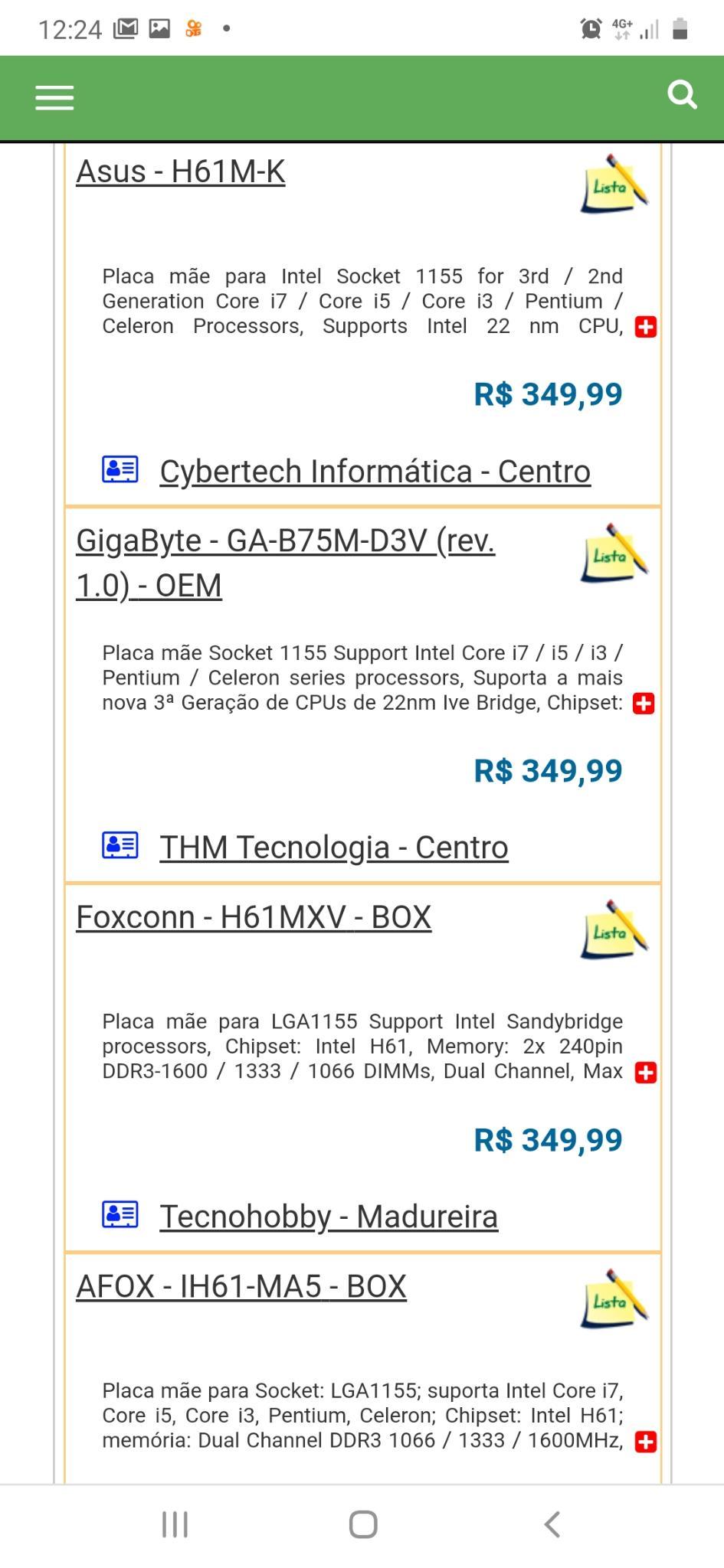Open the search magnifier icon
The width and height of the screenshot is (724, 1568).
682,96
